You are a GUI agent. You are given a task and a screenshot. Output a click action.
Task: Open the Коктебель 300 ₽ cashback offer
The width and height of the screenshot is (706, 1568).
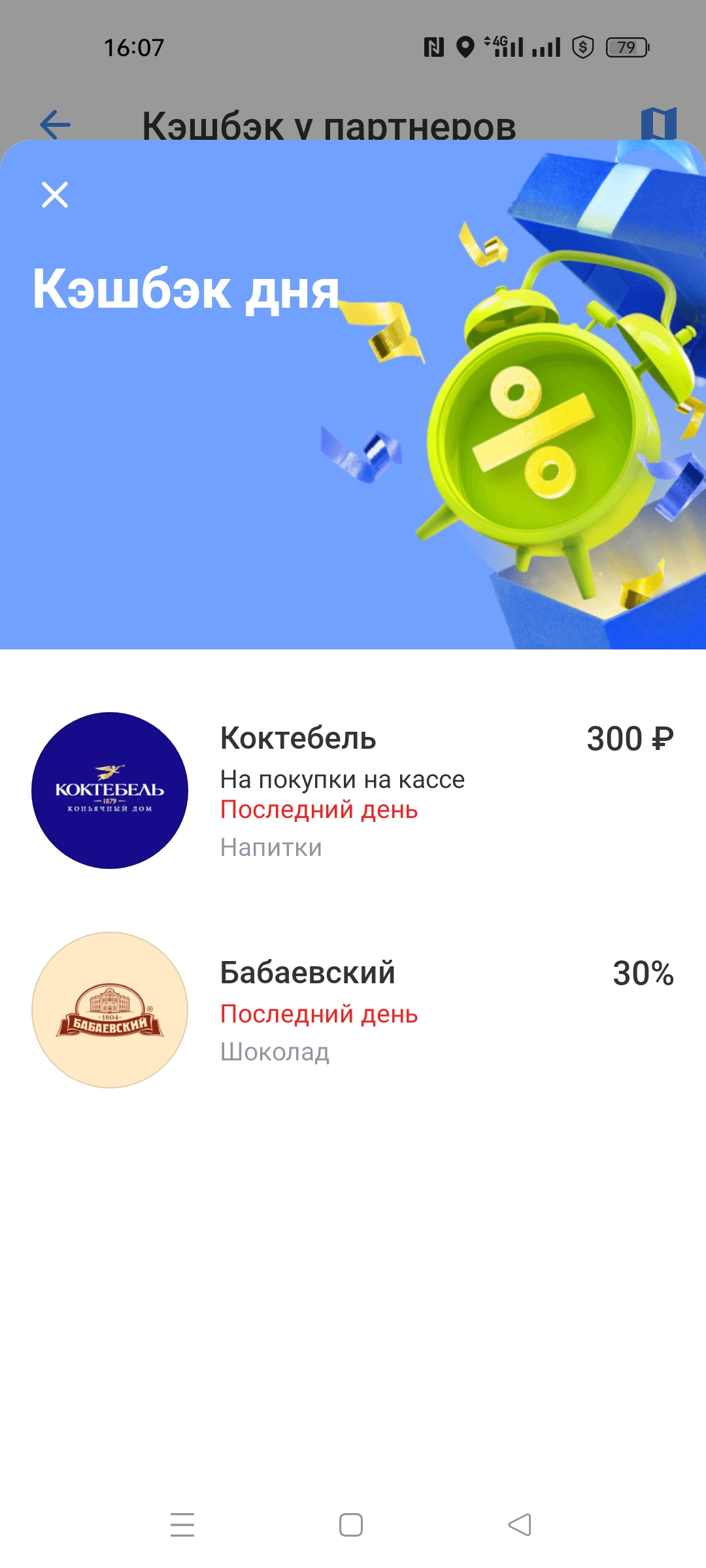[x=353, y=791]
